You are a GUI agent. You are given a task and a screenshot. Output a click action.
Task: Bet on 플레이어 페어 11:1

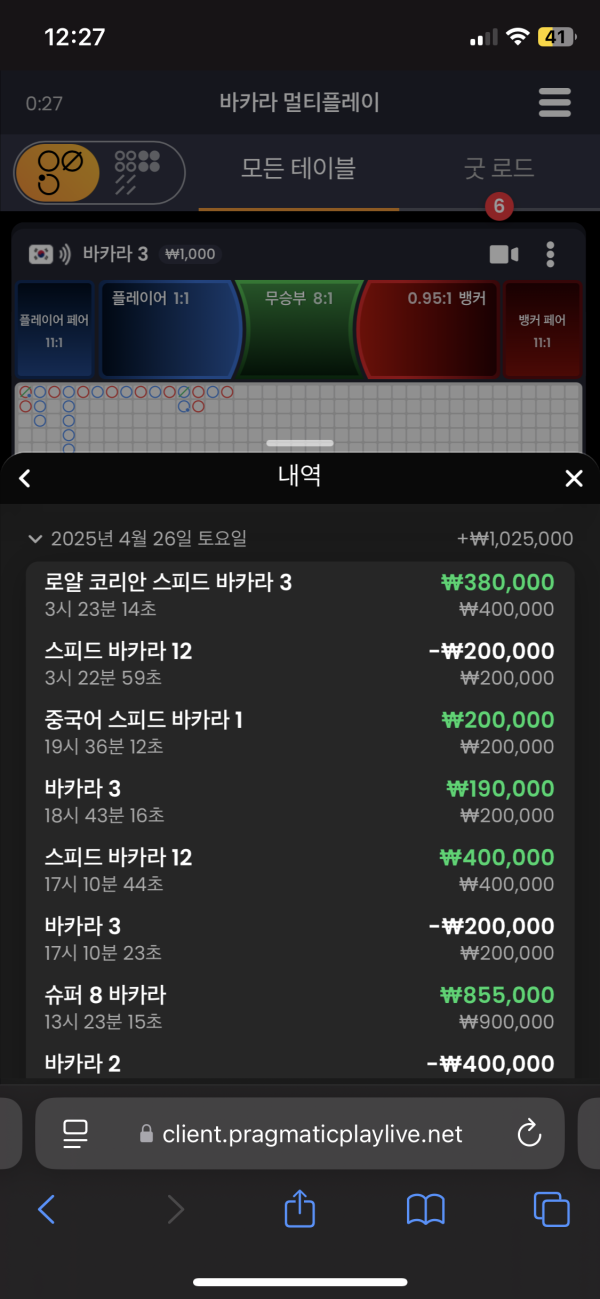[55, 329]
